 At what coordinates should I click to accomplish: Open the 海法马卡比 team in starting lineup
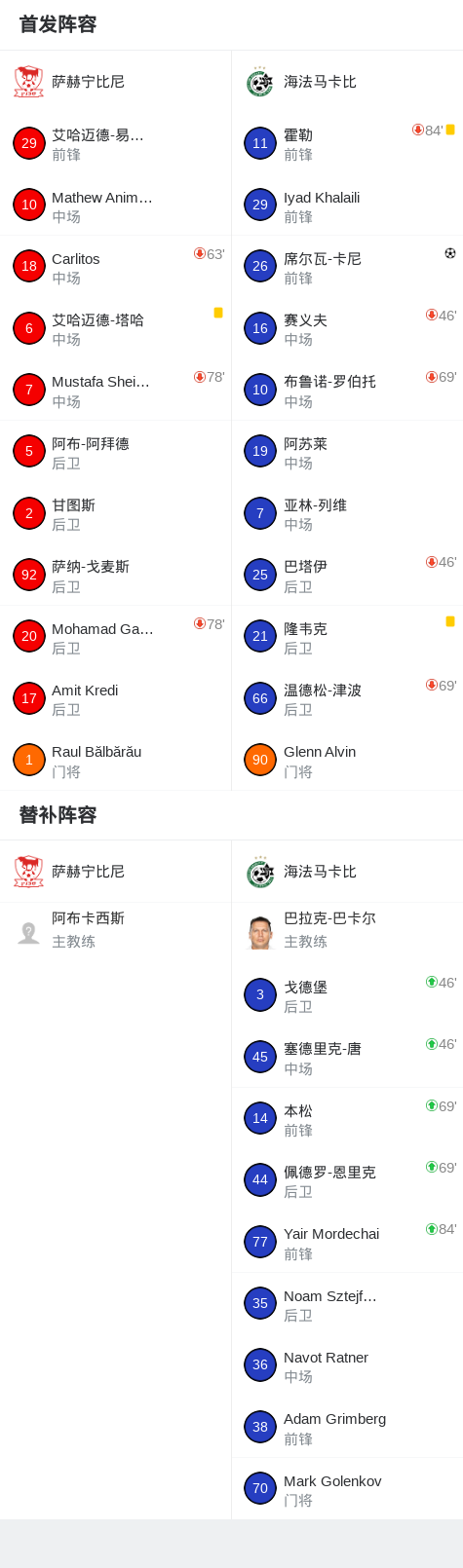tap(347, 82)
